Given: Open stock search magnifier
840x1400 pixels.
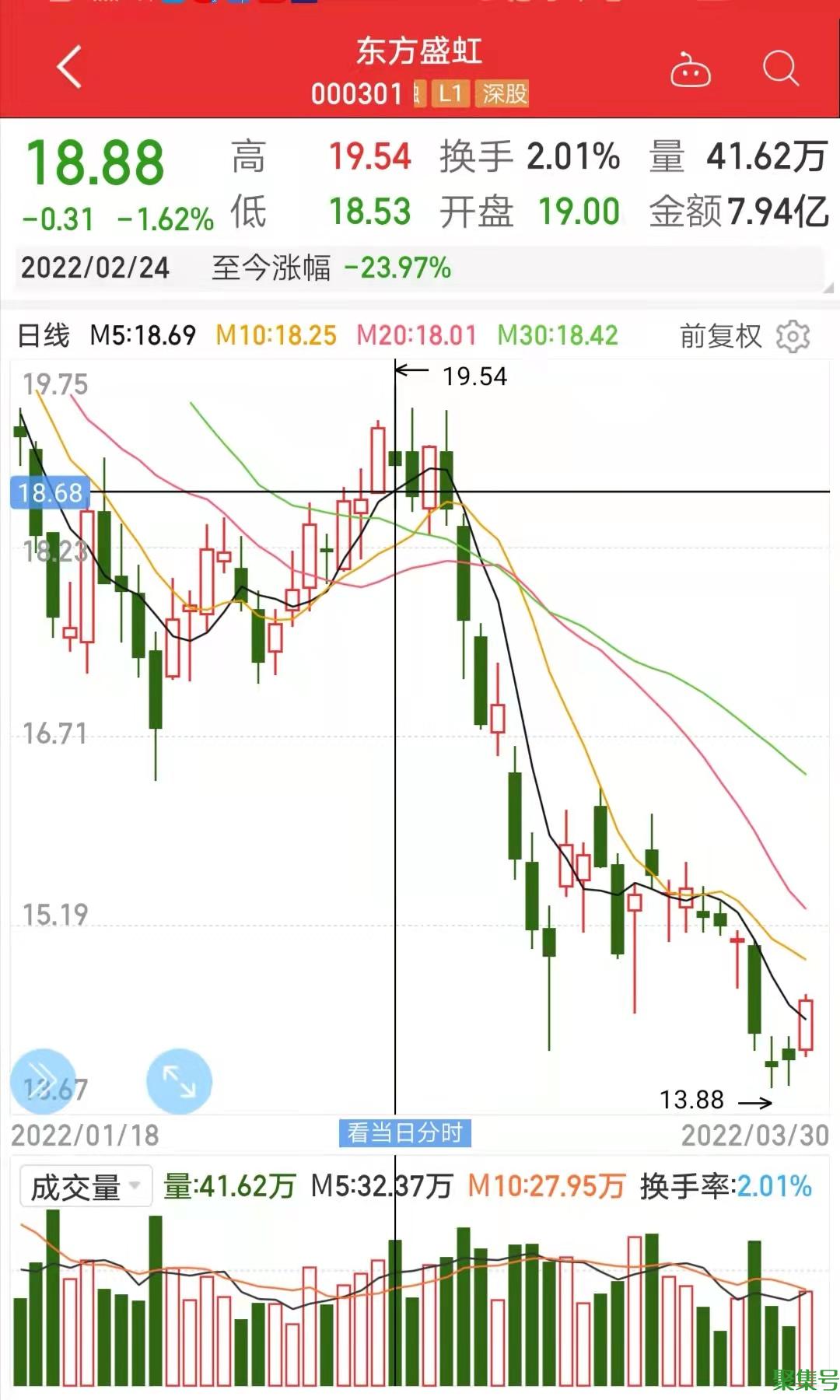Looking at the screenshot, I should pyautogui.click(x=780, y=68).
